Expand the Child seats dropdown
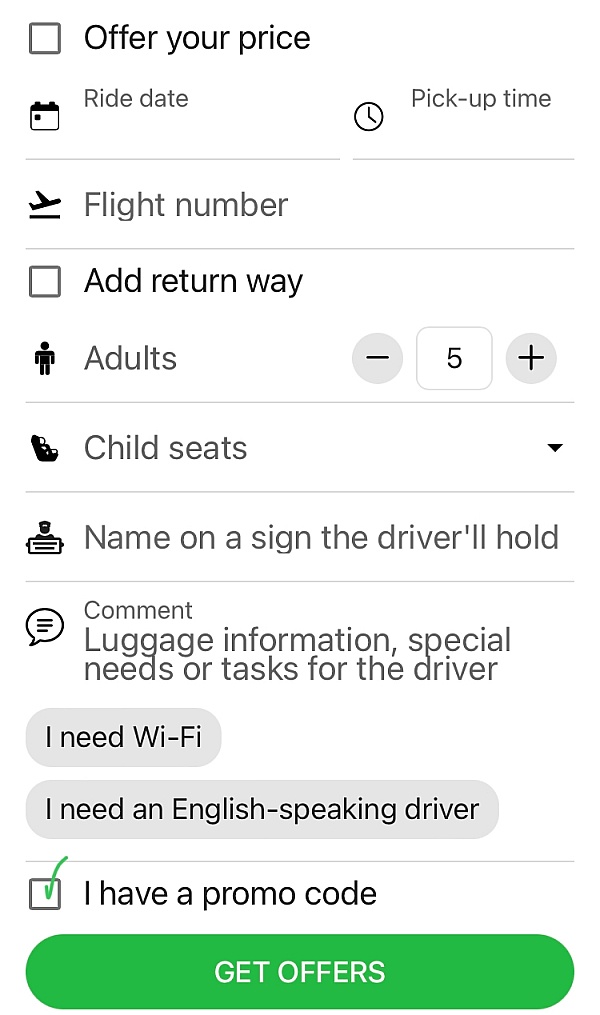 pos(300,448)
